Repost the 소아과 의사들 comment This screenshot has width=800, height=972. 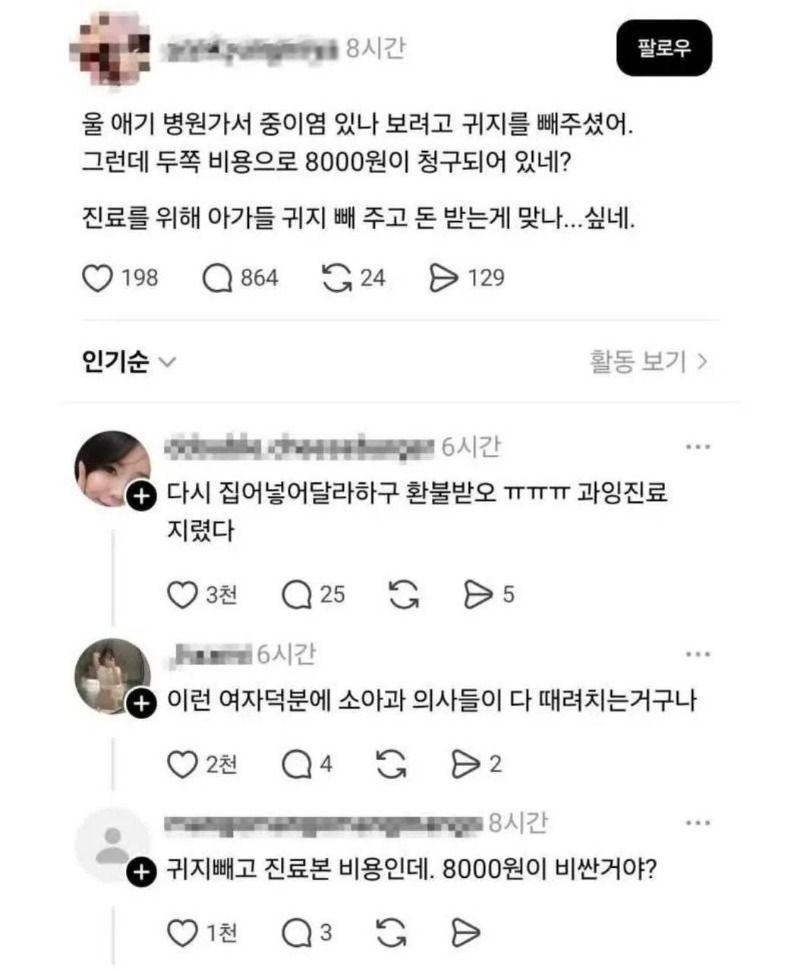(400, 765)
